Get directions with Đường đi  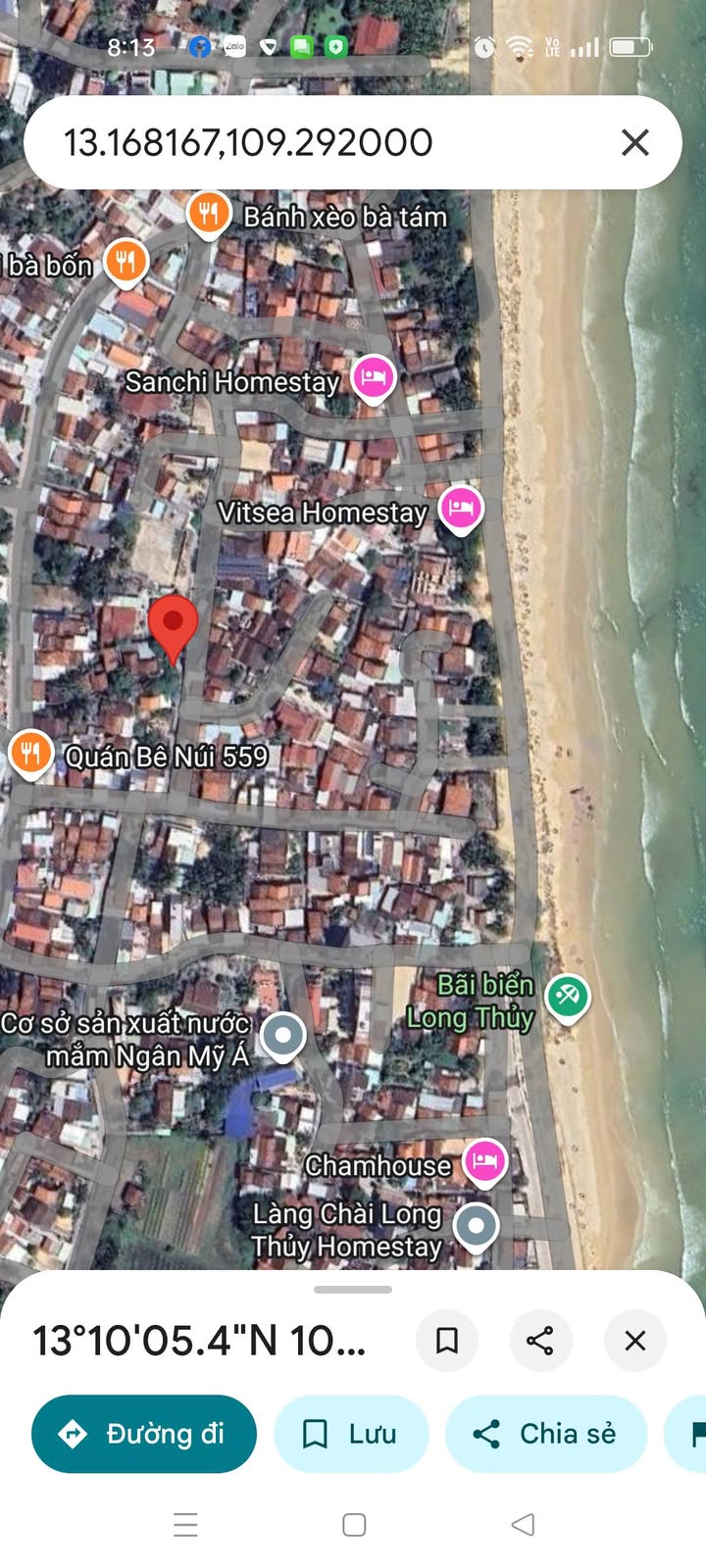[144, 1434]
